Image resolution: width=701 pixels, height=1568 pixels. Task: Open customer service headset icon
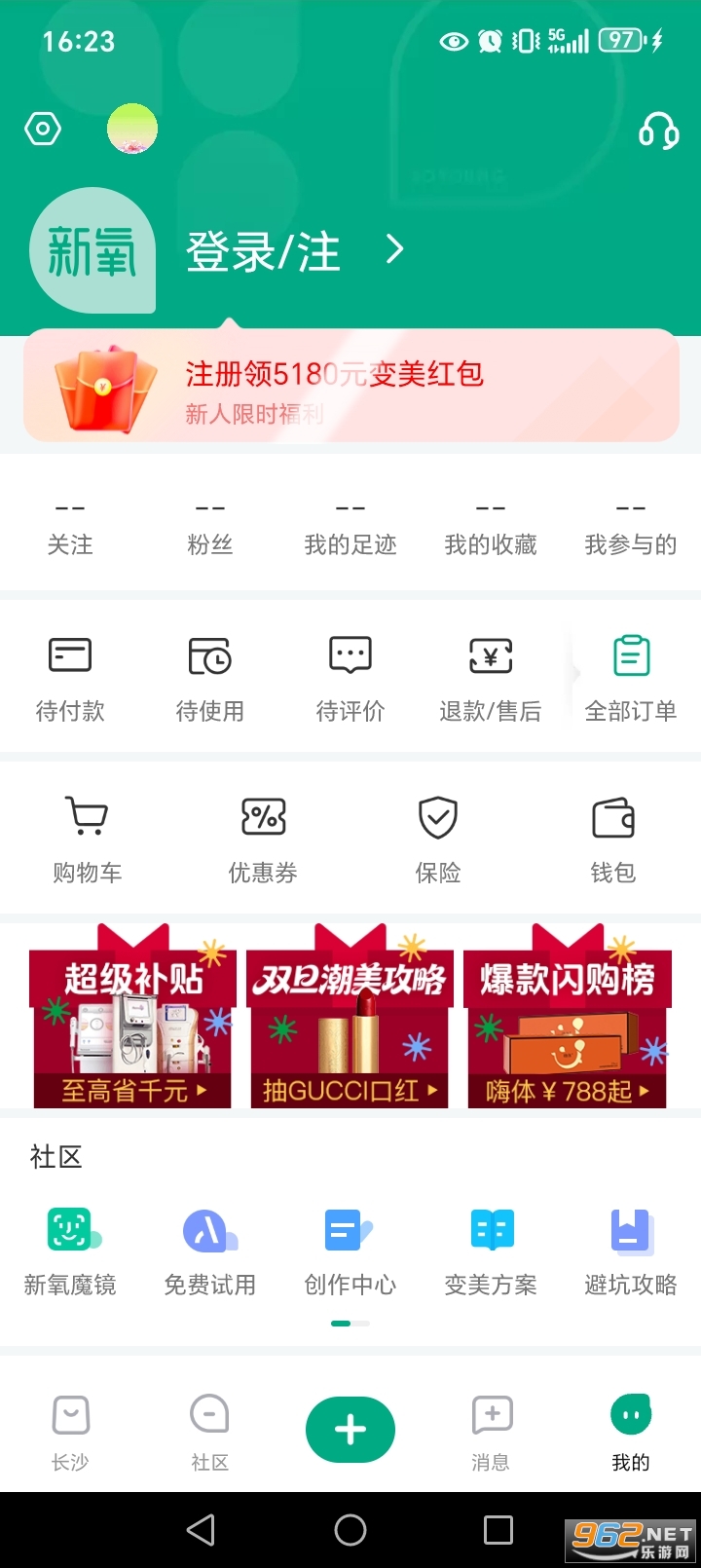[658, 129]
